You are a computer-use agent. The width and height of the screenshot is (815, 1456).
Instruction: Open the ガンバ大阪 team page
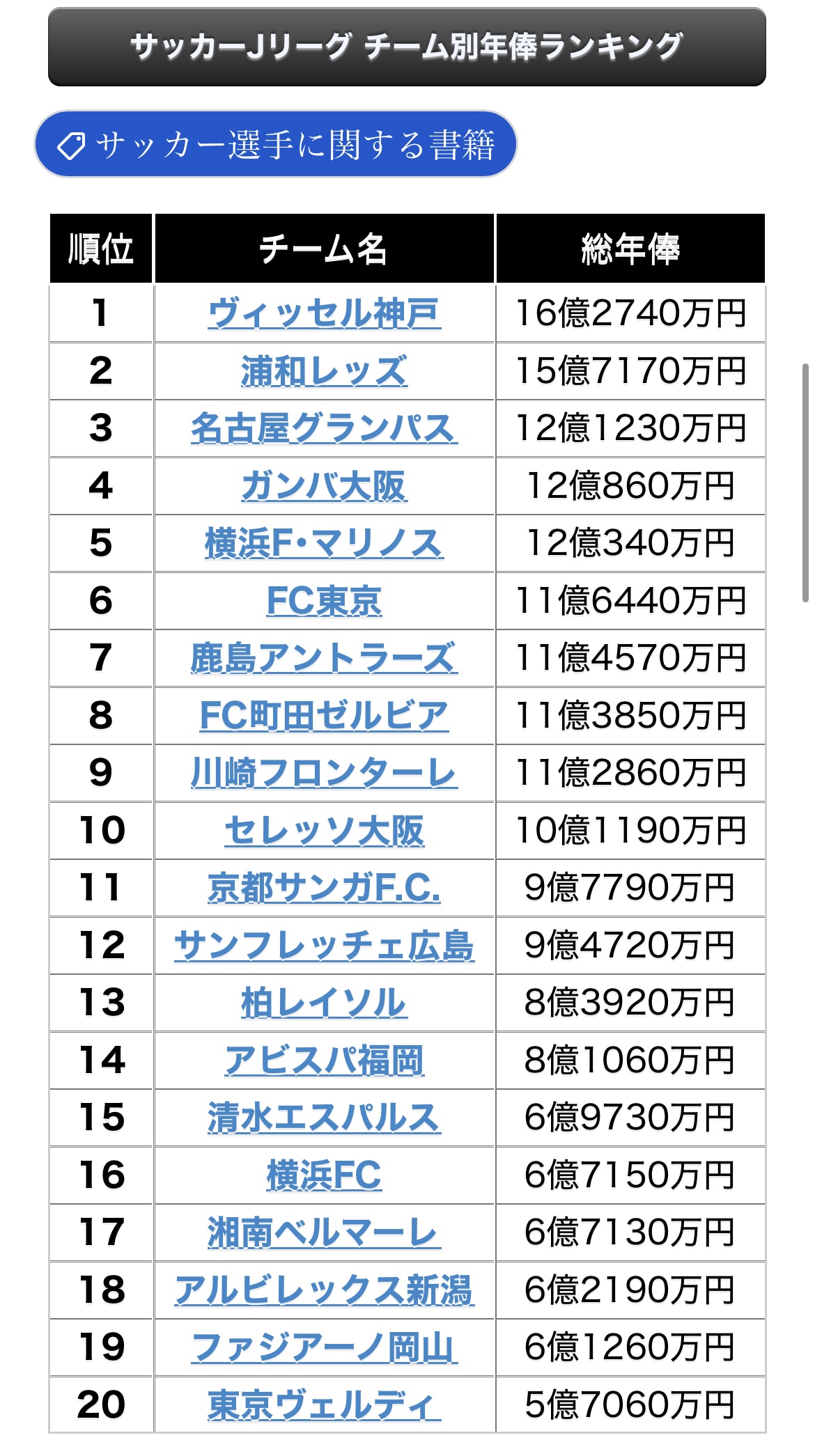point(325,486)
